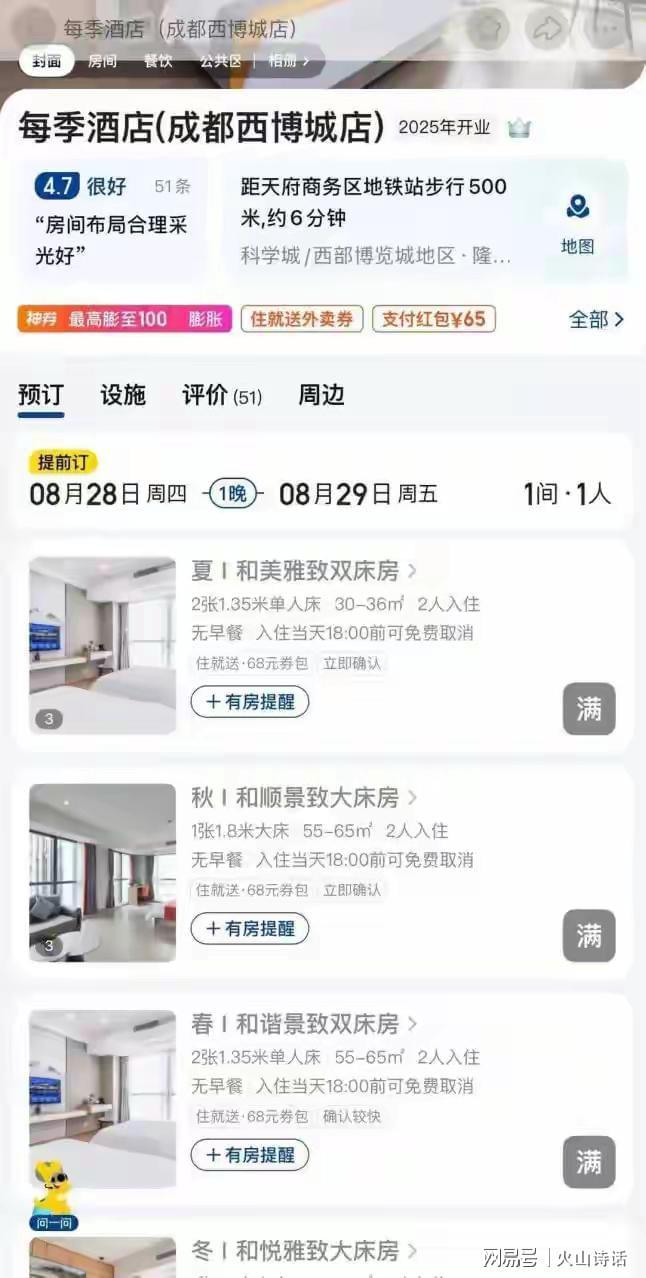Go to the 周边 surroundings tab
This screenshot has height=1278, width=646.
321,395
